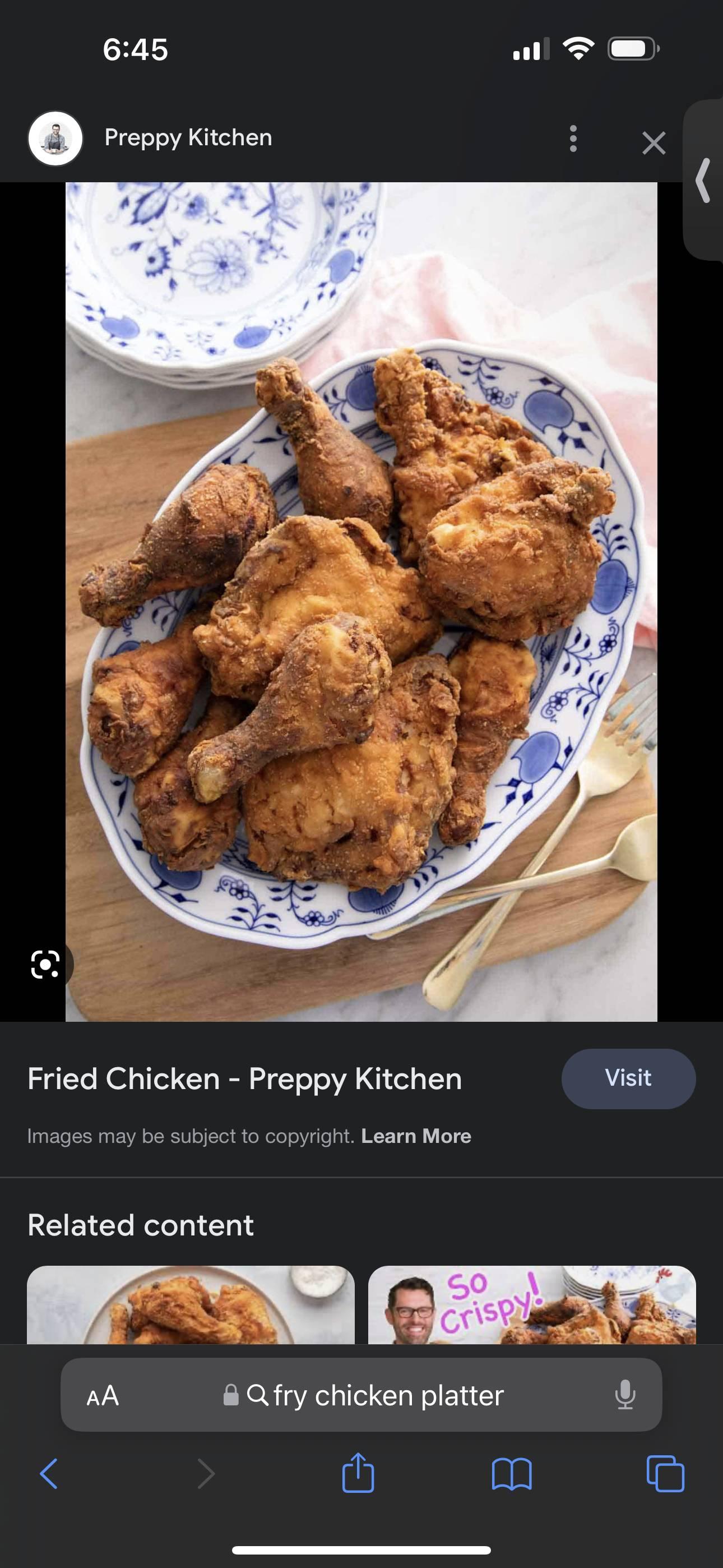Open the fried chicken photo in preview
This screenshot has width=723, height=1568.
point(361,601)
